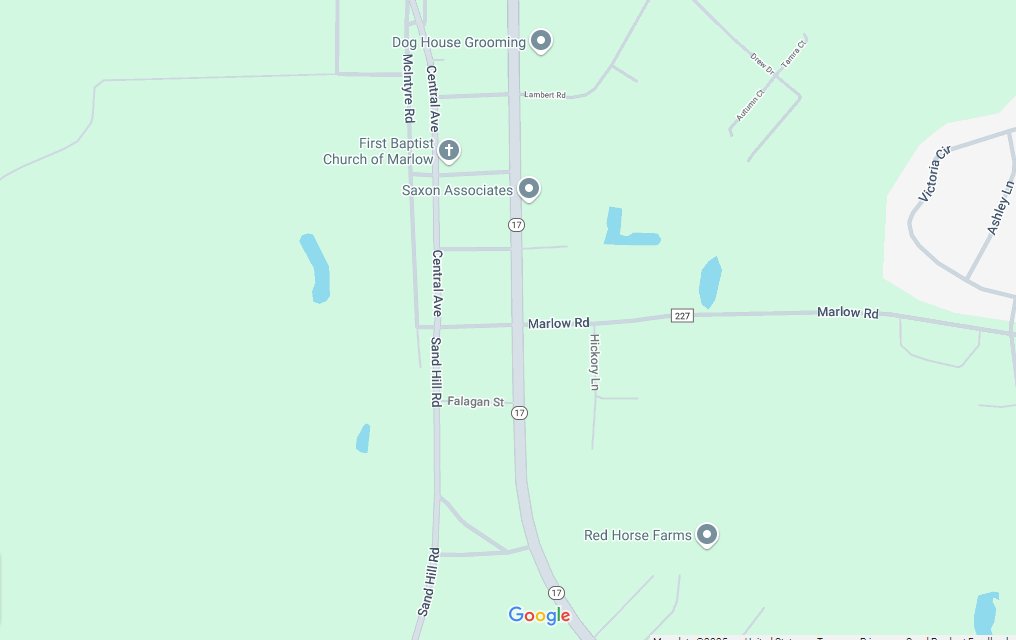Open the Dog House Grooming place marker
This screenshot has width=1016, height=640.
541,41
